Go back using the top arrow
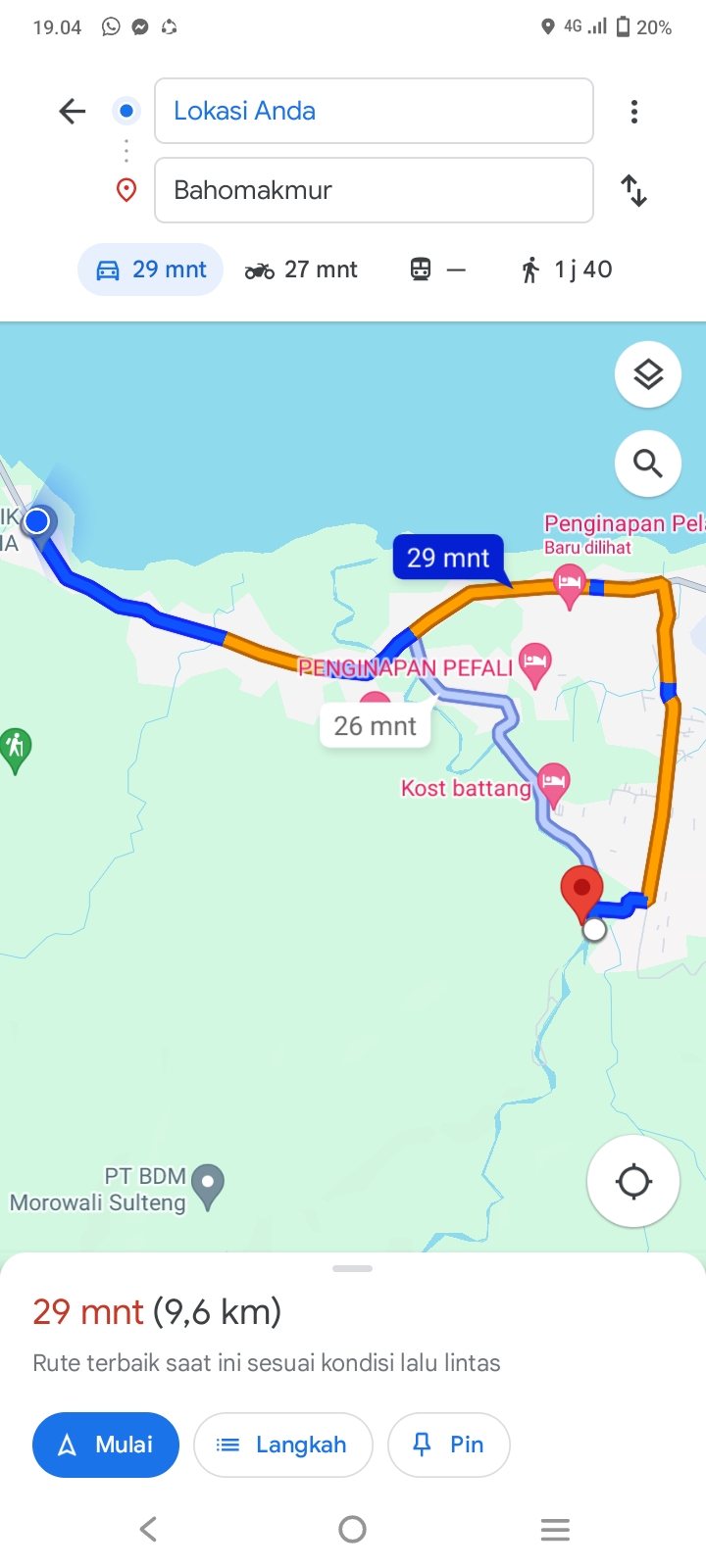The image size is (706, 1568). (x=73, y=111)
